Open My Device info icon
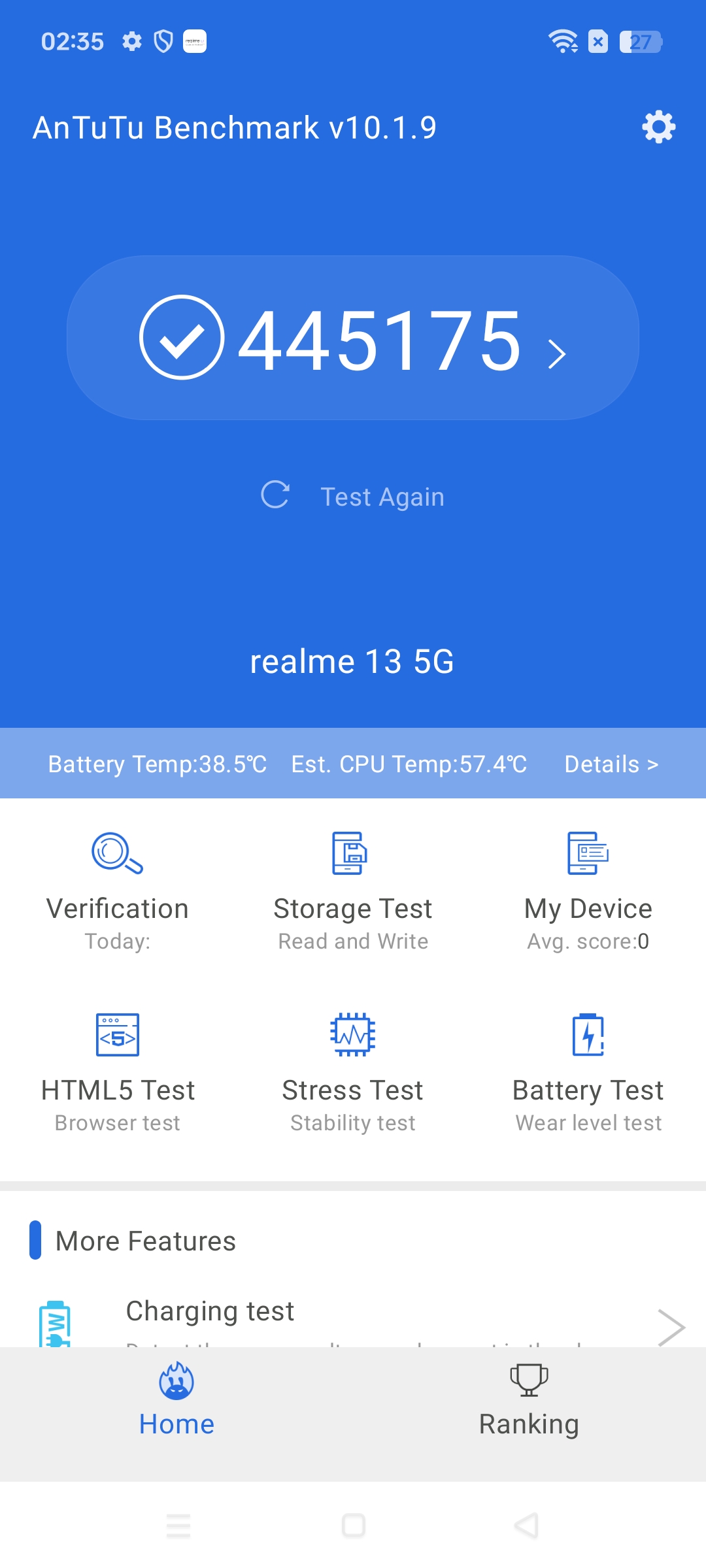 pyautogui.click(x=588, y=853)
